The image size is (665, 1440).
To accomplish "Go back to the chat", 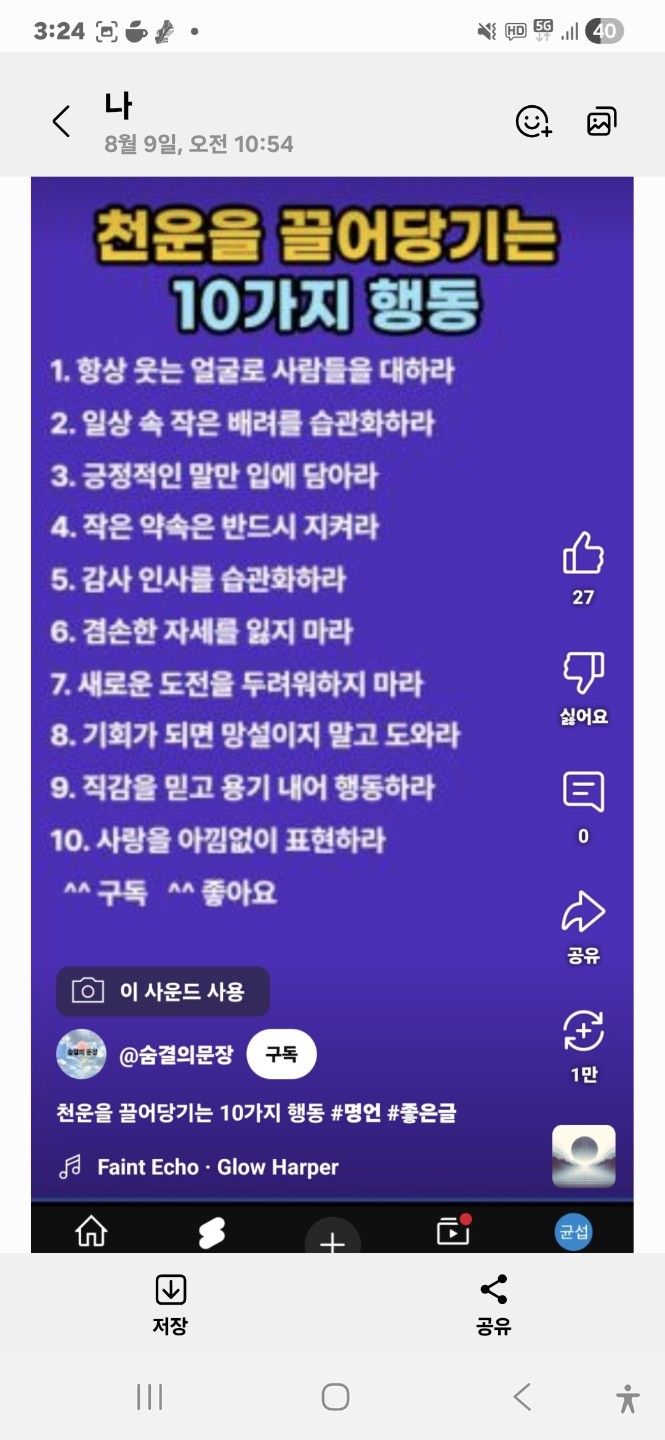I will [61, 122].
